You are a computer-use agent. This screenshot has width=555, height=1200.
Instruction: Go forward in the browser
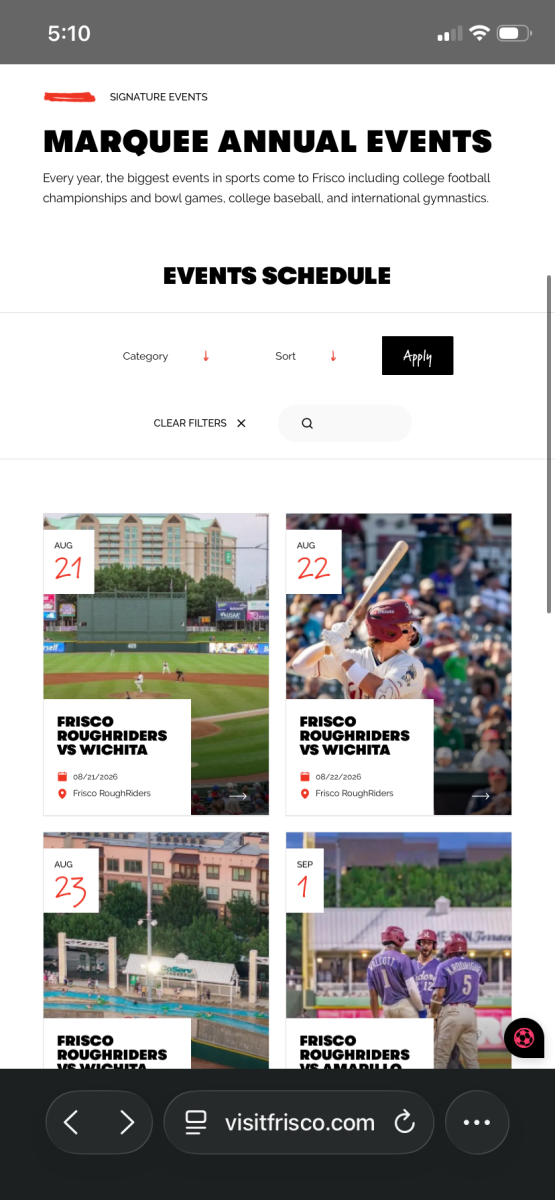[x=127, y=1122]
